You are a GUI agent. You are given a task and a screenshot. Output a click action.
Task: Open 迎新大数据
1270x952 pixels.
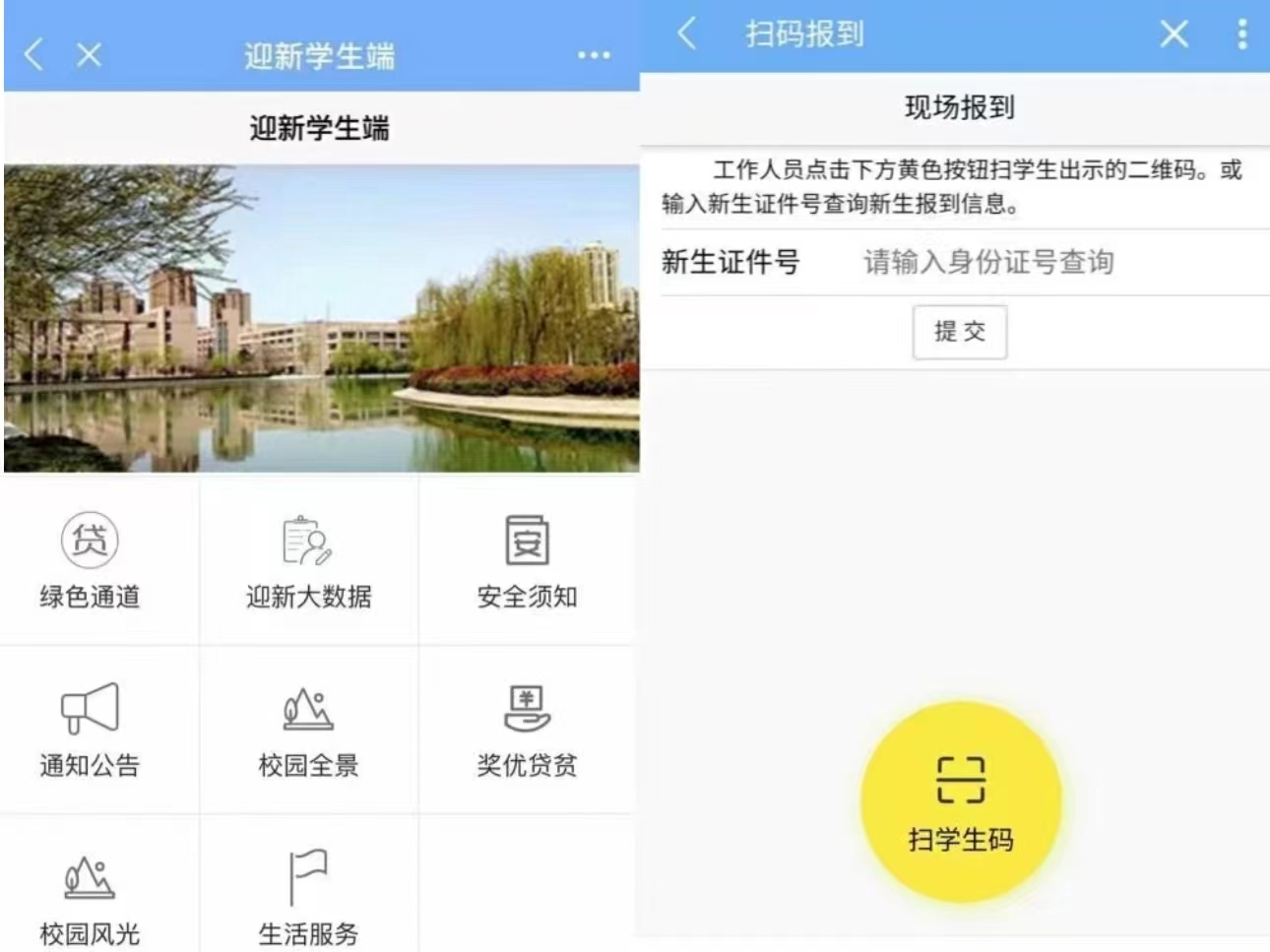(308, 562)
